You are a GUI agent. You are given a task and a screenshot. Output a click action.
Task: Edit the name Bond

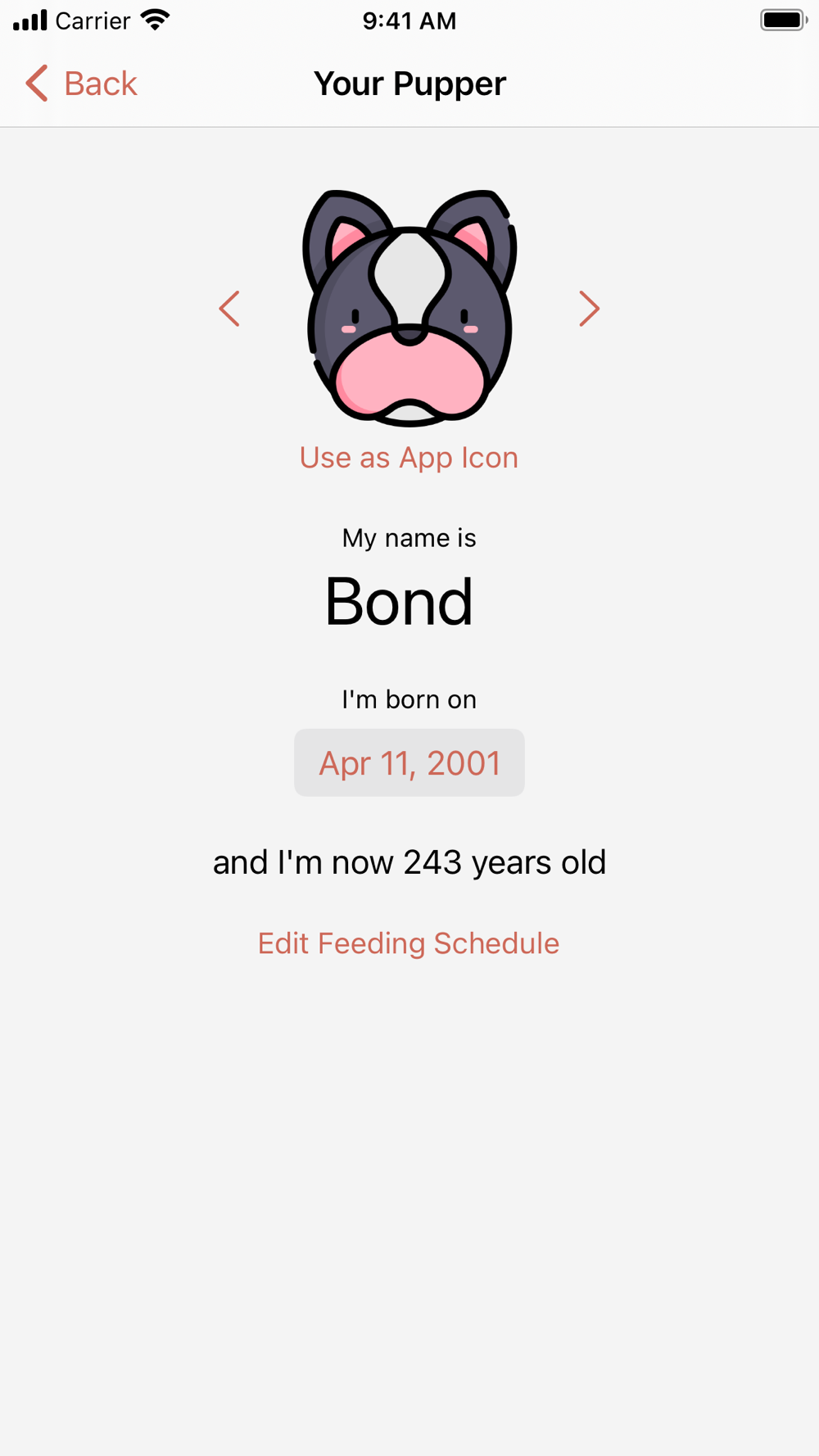click(x=399, y=602)
